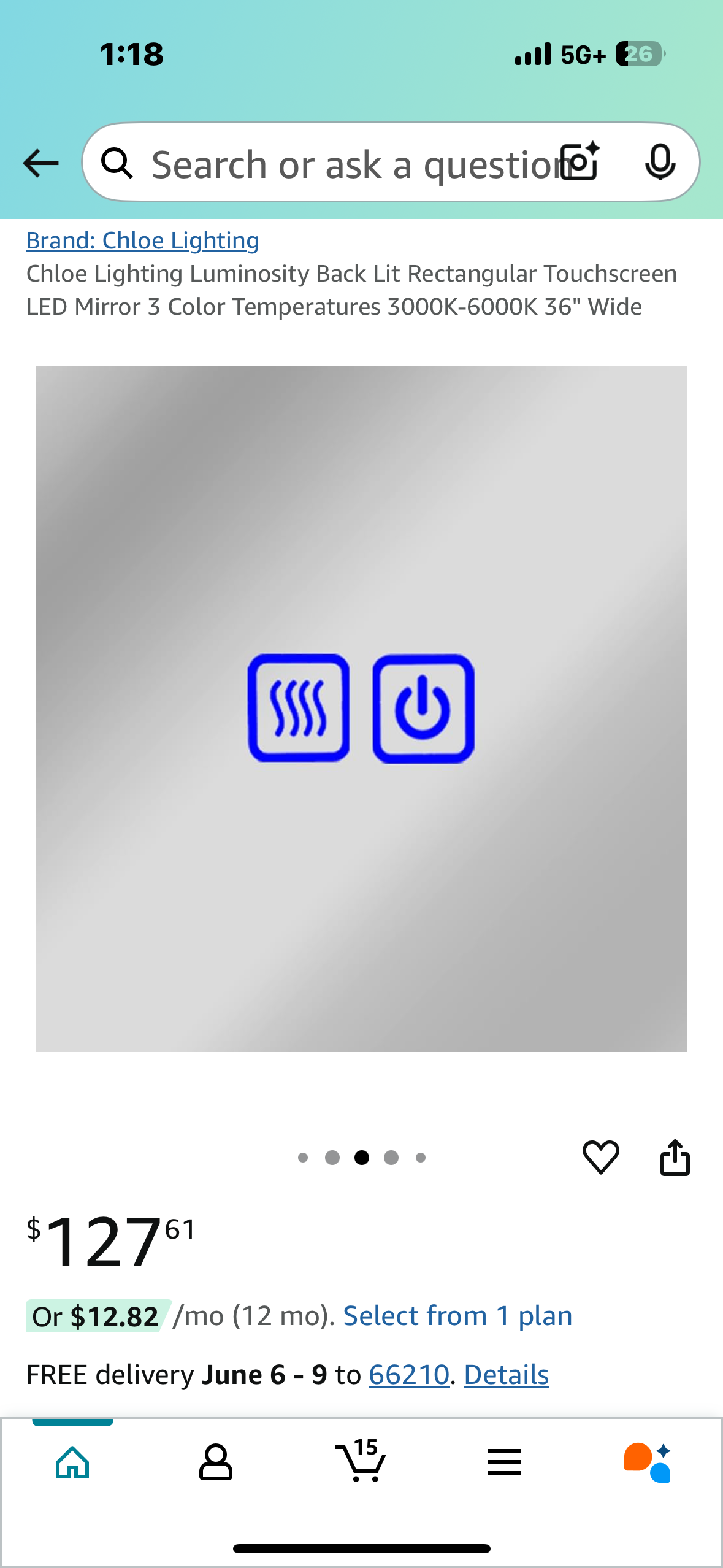Open the product image full view
The width and height of the screenshot is (723, 1568).
pyautogui.click(x=361, y=709)
